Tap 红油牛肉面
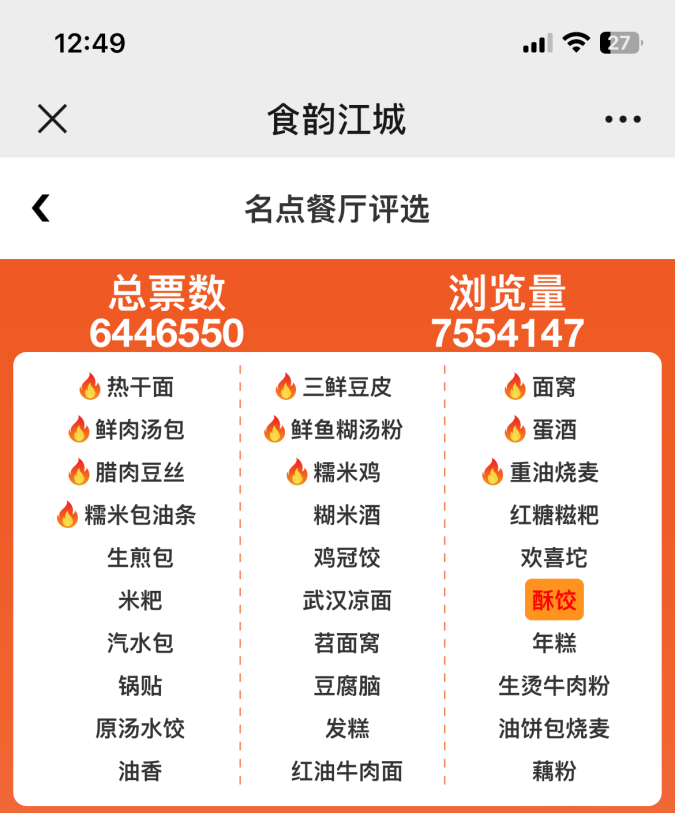The height and width of the screenshot is (813, 675). point(347,771)
